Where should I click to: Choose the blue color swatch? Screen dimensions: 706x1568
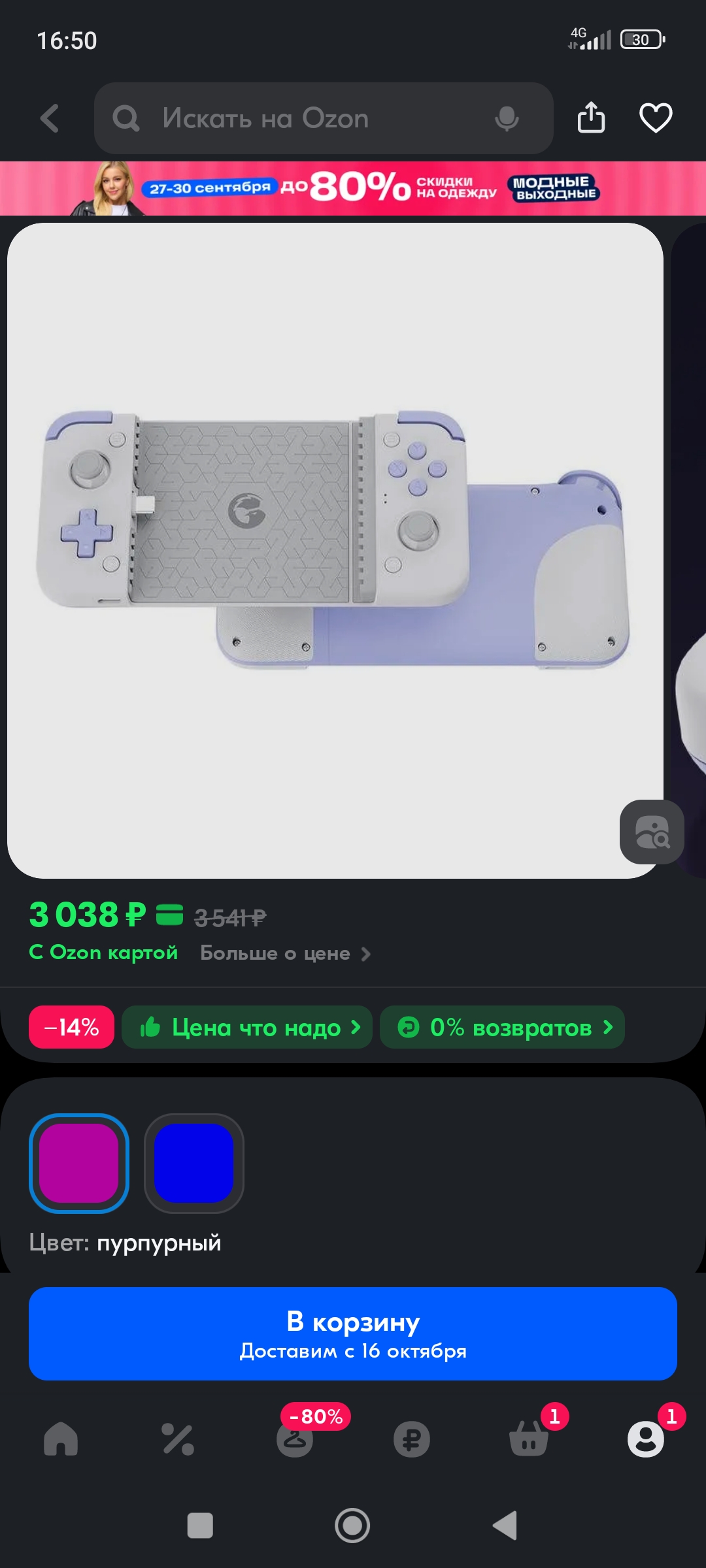194,1163
